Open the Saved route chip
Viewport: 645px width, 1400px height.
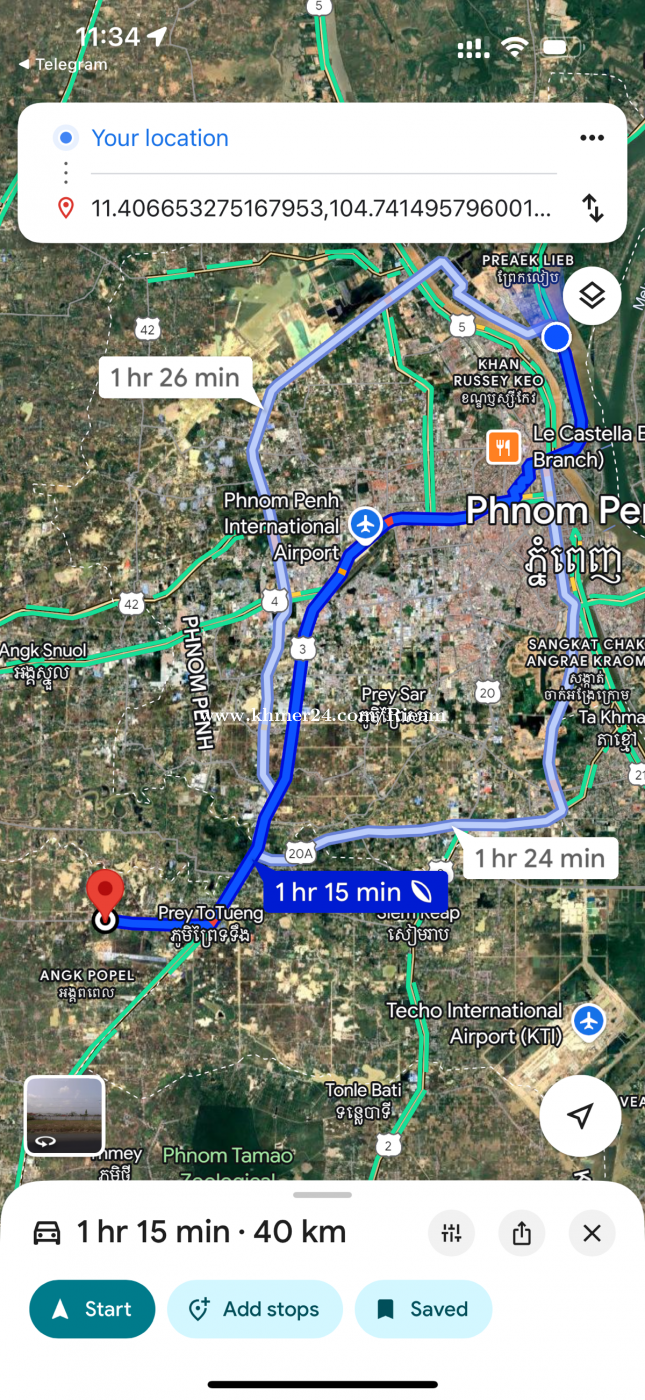423,1309
